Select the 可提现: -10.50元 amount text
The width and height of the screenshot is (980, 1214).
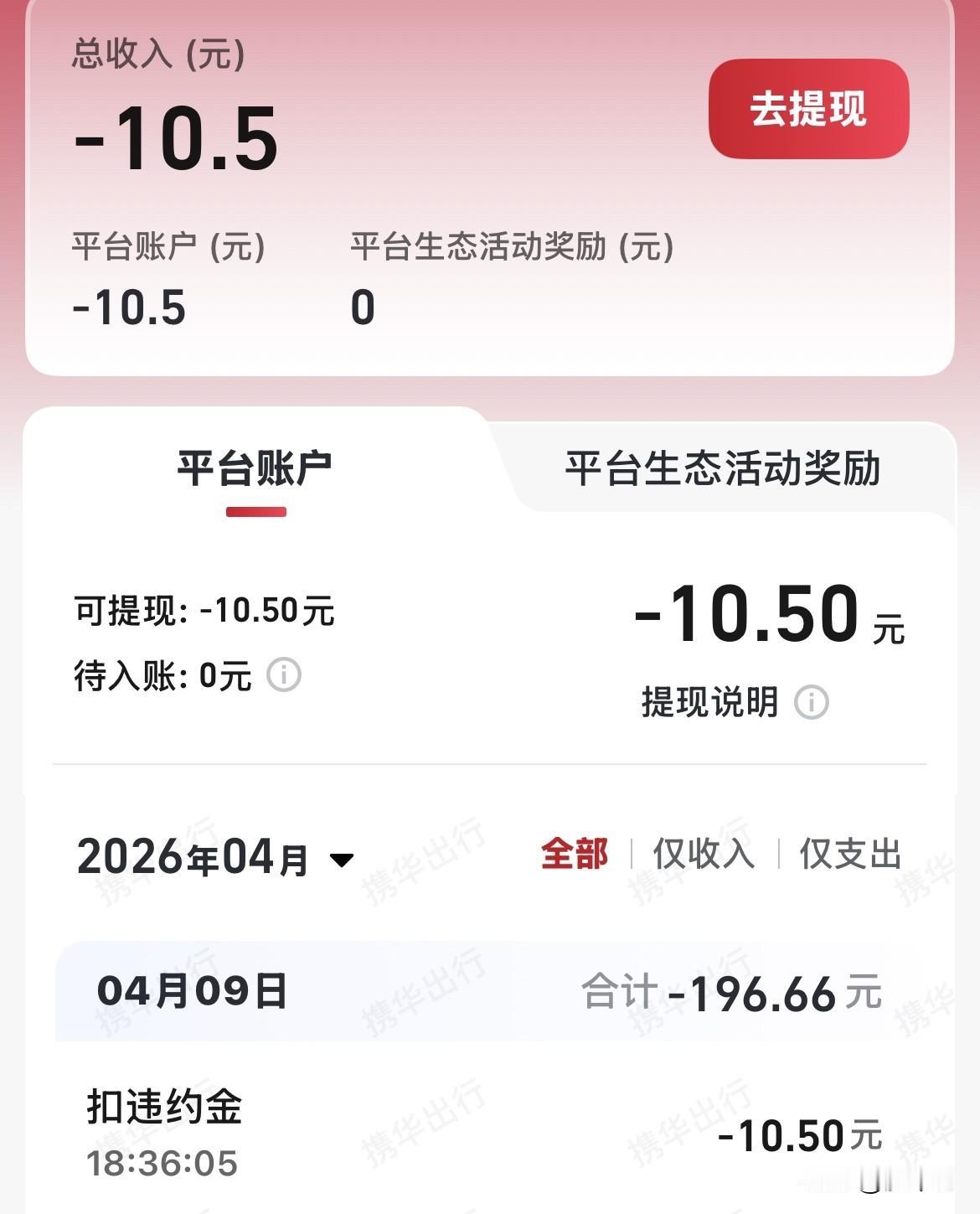tap(204, 612)
